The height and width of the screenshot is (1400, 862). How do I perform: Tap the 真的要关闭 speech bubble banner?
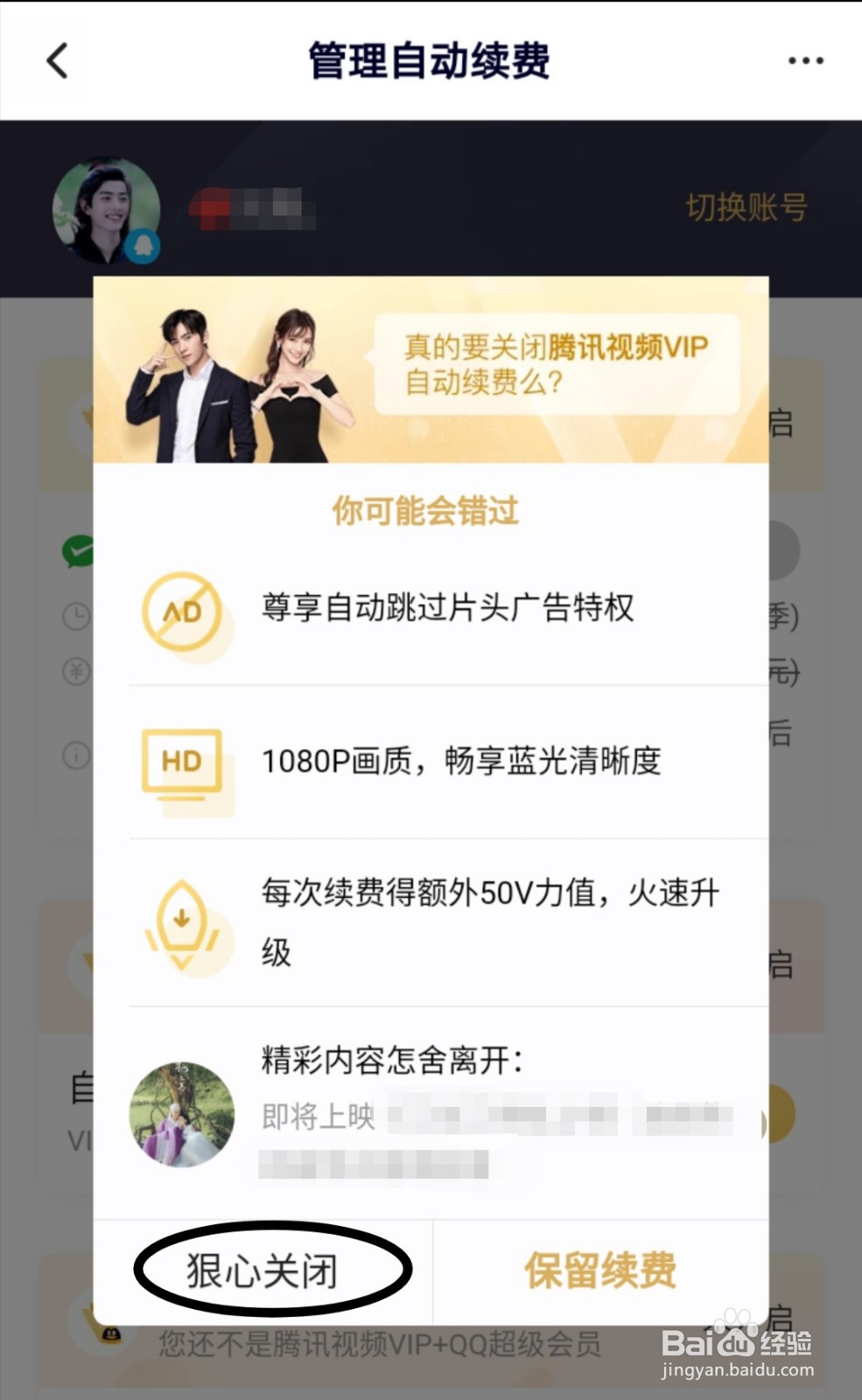(x=560, y=363)
